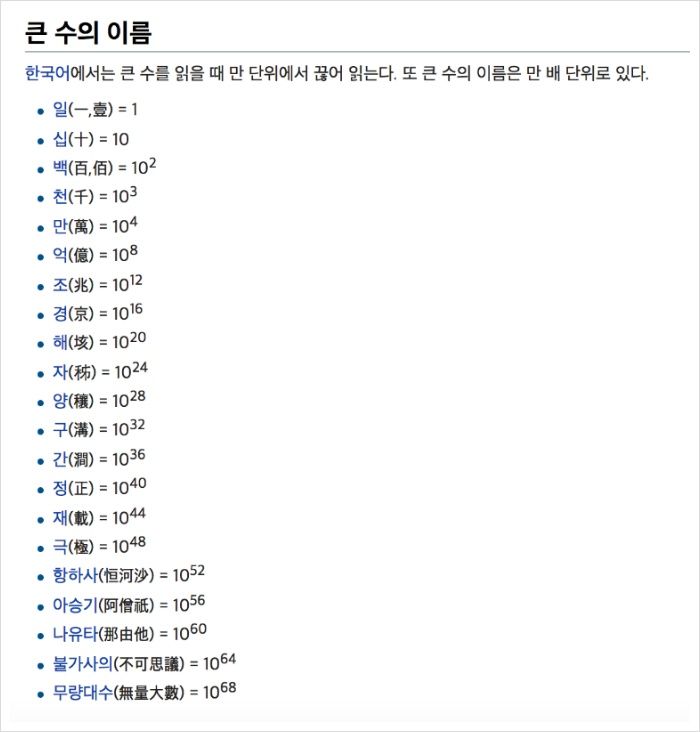Open the 무량대수 link

coord(82,693)
